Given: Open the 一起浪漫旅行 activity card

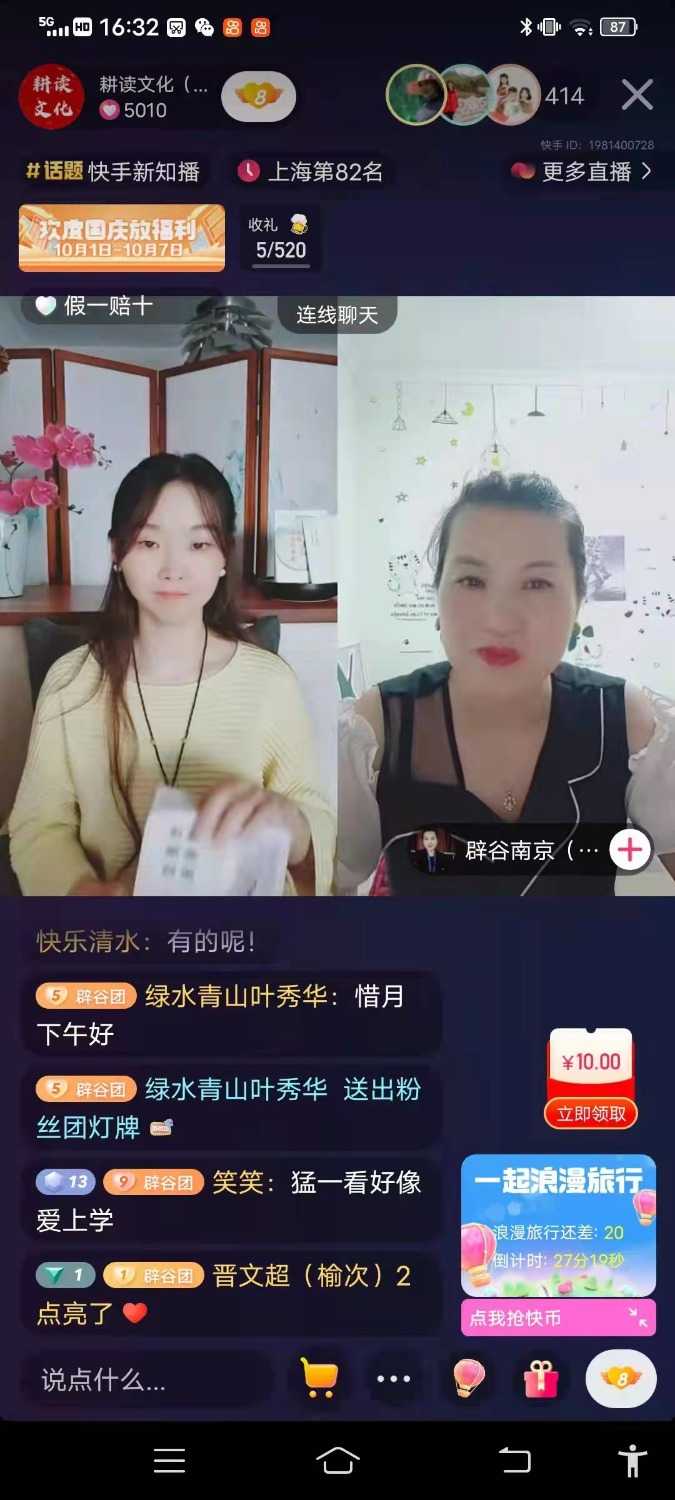Looking at the screenshot, I should pos(558,1225).
